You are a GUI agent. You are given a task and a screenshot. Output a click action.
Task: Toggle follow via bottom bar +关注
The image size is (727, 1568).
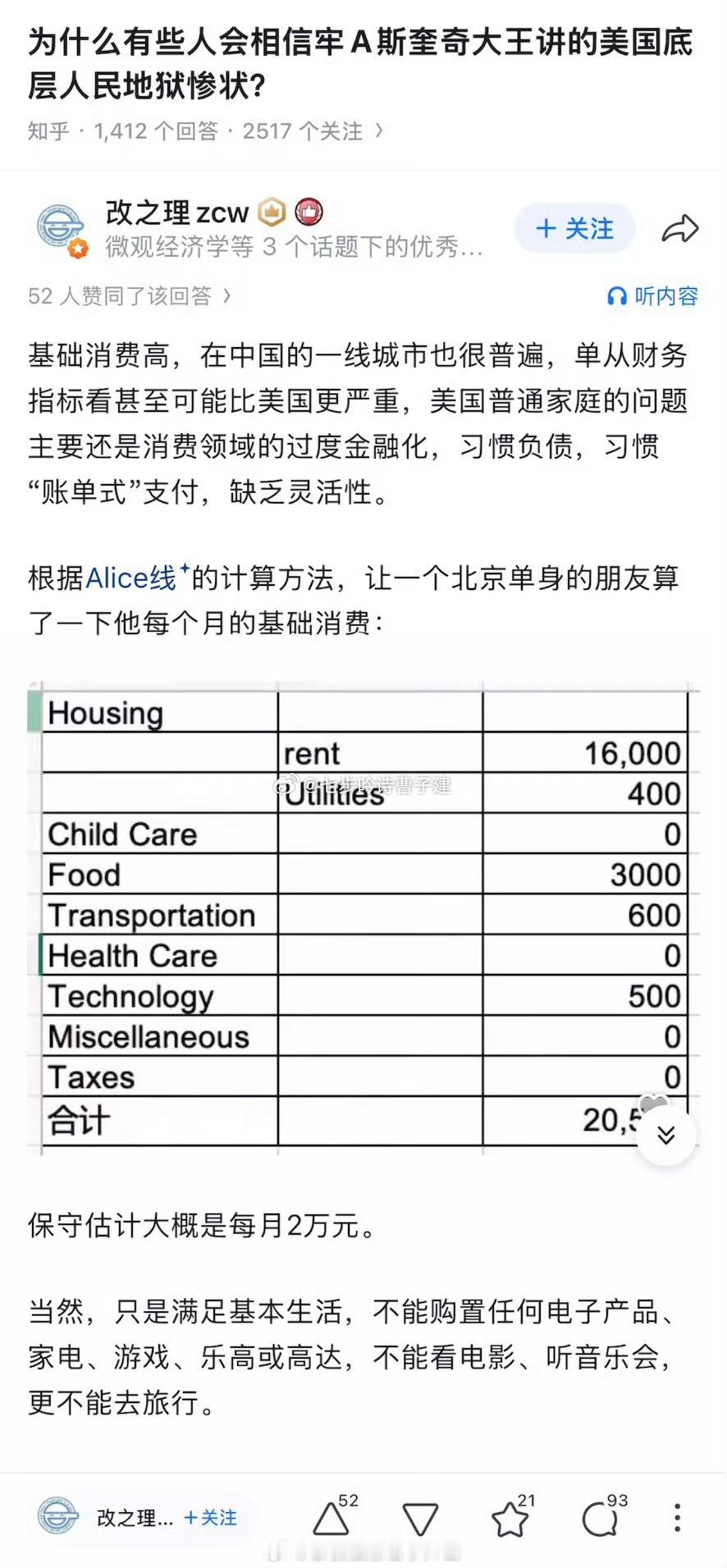tap(210, 1519)
